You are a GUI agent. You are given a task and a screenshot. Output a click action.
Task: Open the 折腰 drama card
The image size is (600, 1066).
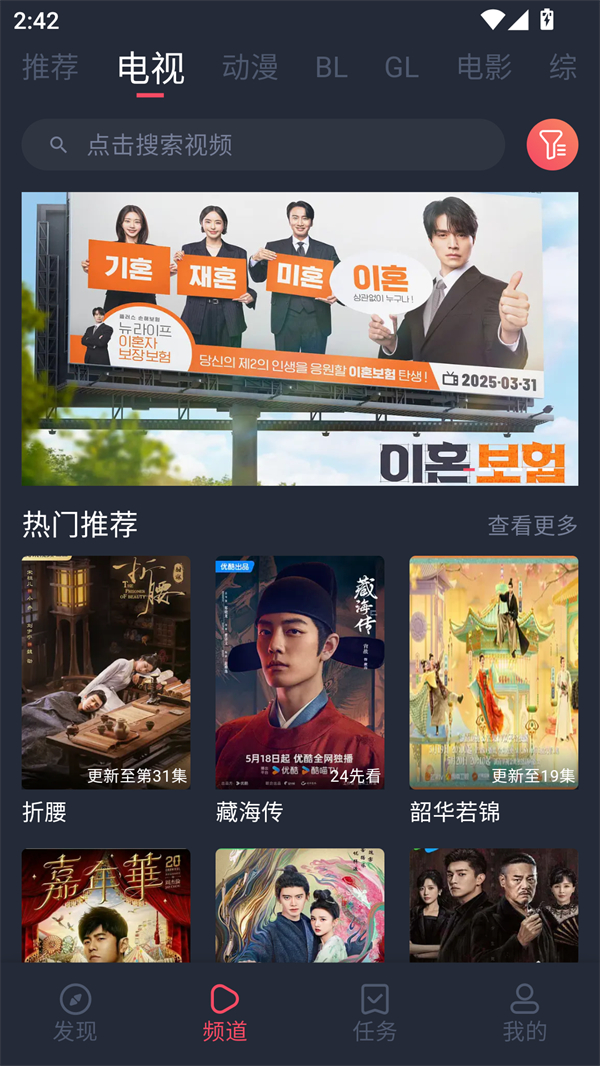pos(106,672)
